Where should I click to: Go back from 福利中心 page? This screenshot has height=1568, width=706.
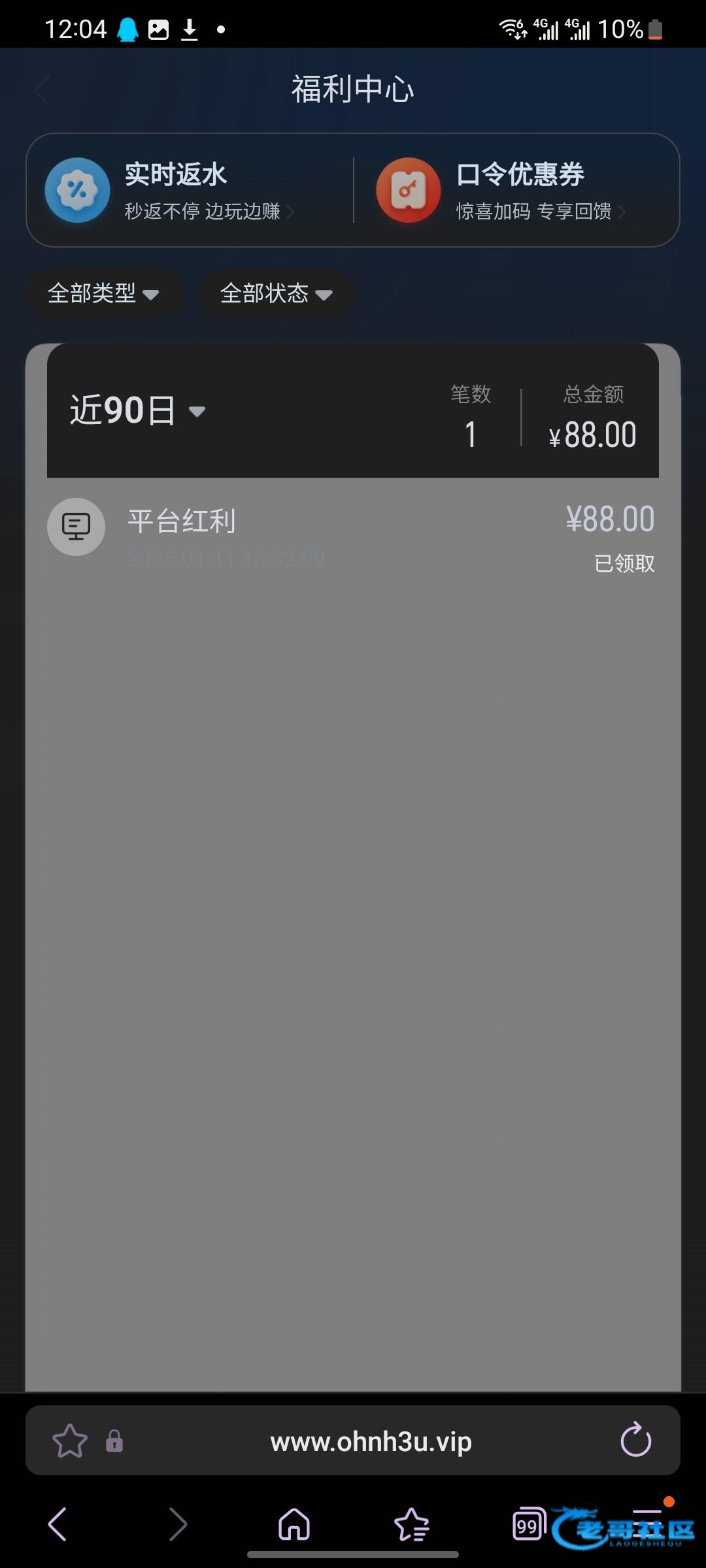(43, 90)
